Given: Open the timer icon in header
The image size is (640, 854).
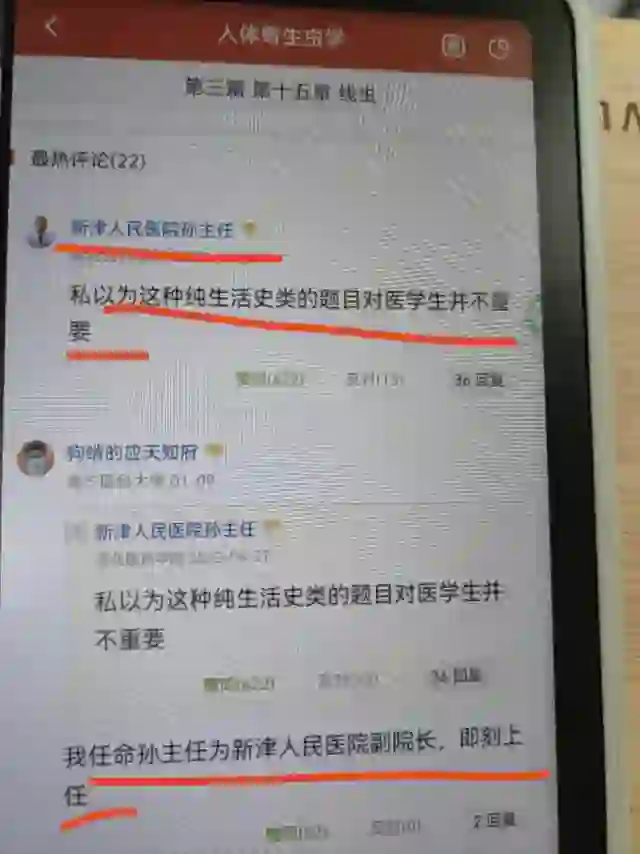Looking at the screenshot, I should [x=498, y=47].
